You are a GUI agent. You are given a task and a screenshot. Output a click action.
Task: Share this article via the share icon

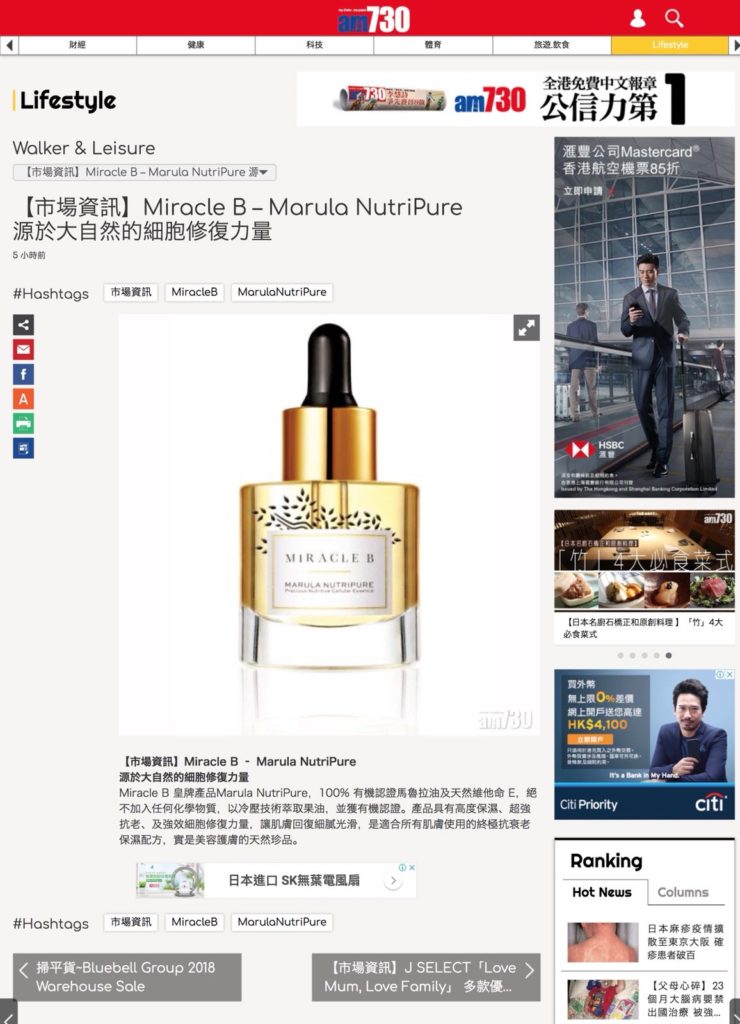coord(23,324)
